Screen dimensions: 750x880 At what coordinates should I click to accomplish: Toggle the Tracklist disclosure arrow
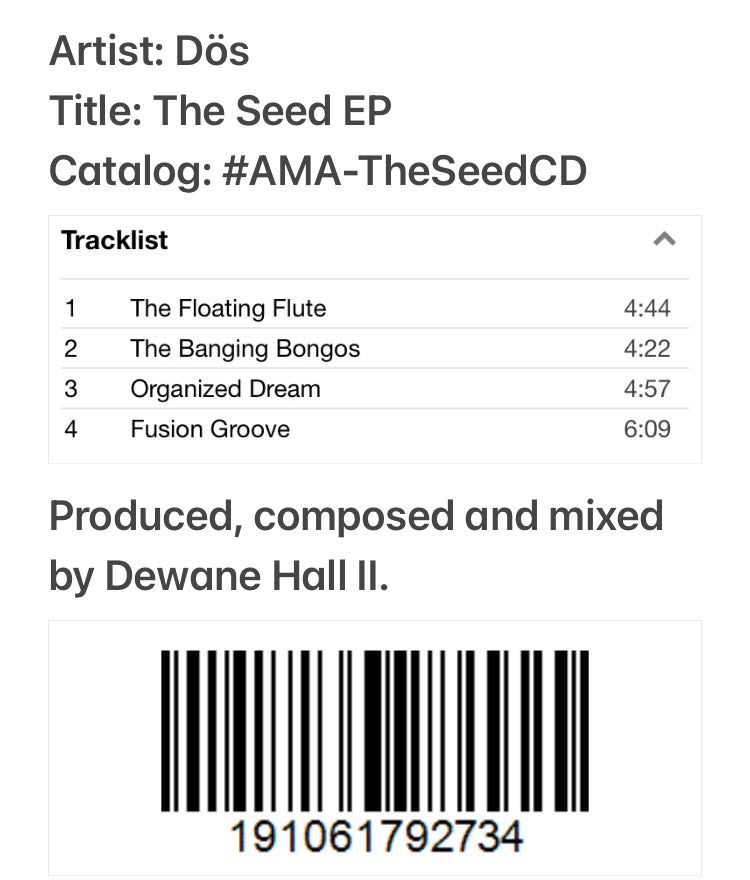pyautogui.click(x=666, y=240)
